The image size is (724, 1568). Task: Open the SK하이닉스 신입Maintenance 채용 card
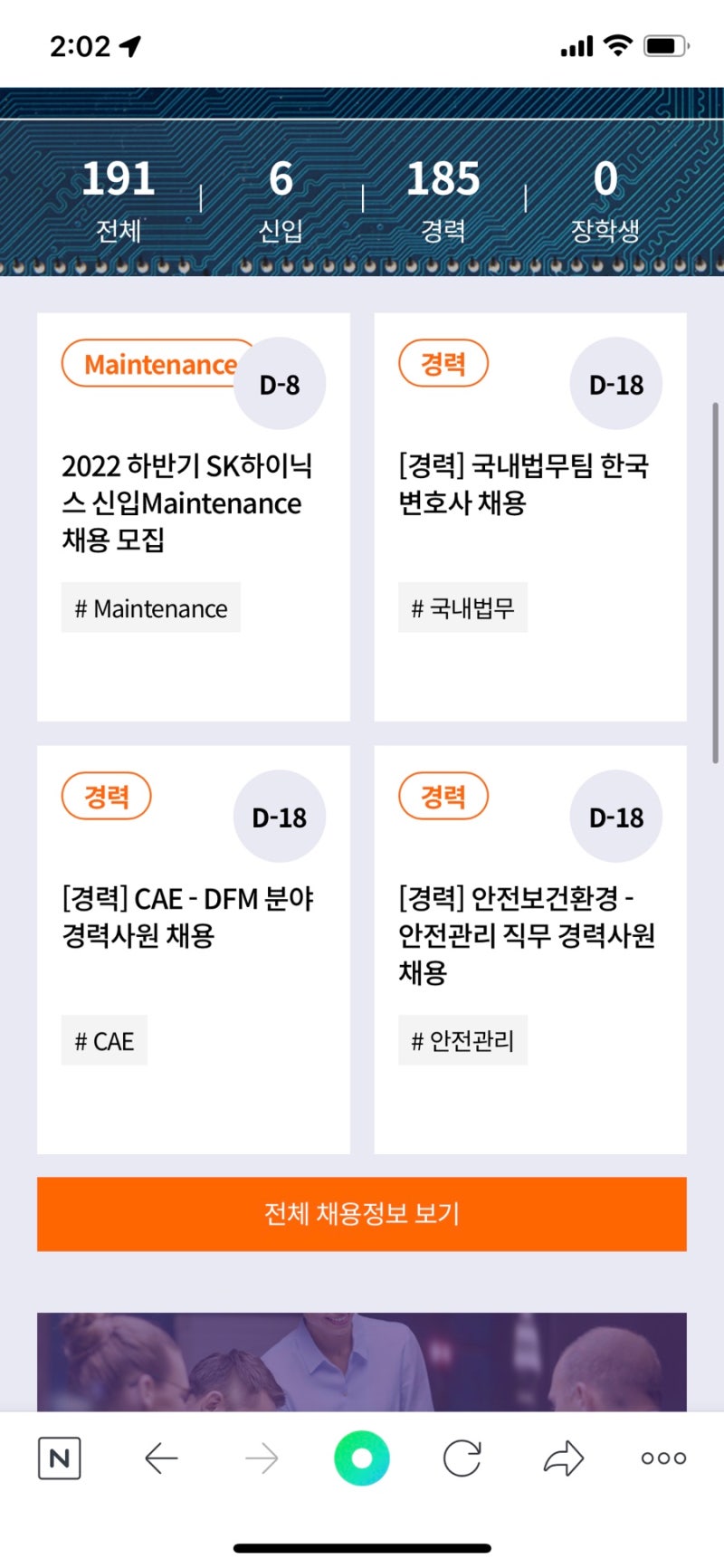193,502
